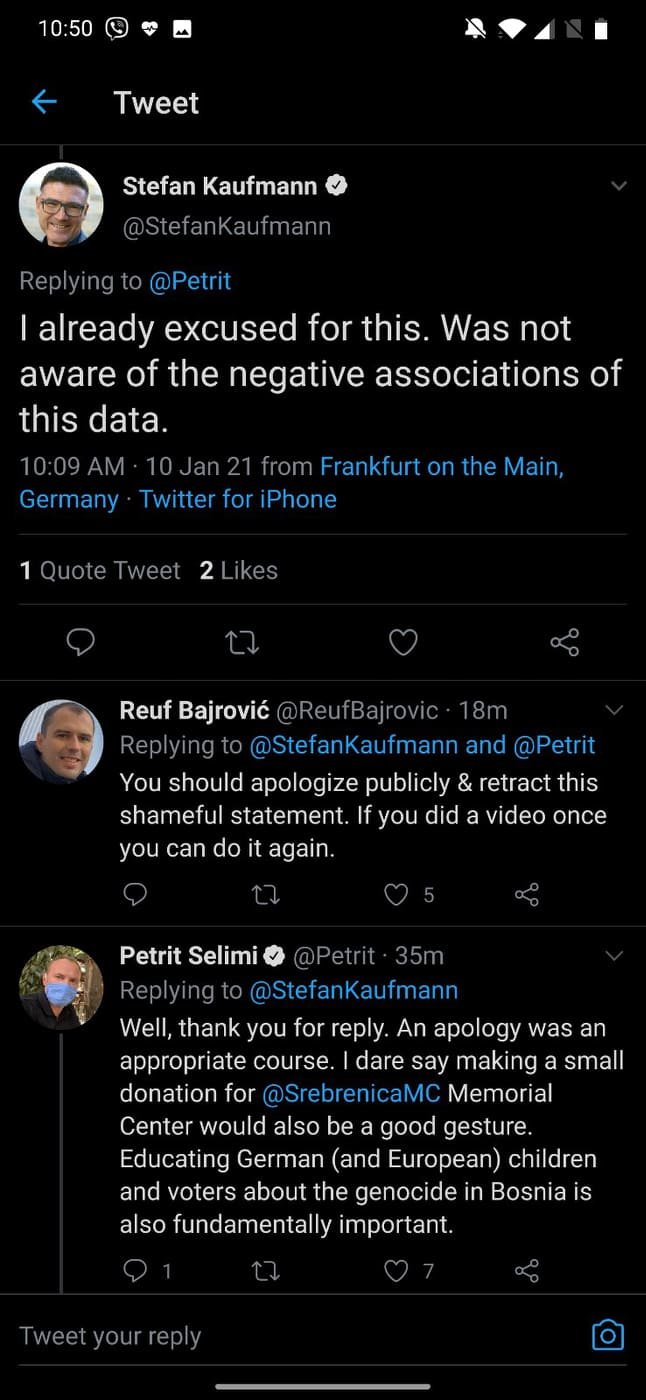Like Reuf Bajrović's reply
Viewport: 646px width, 1400px height.
tap(397, 894)
